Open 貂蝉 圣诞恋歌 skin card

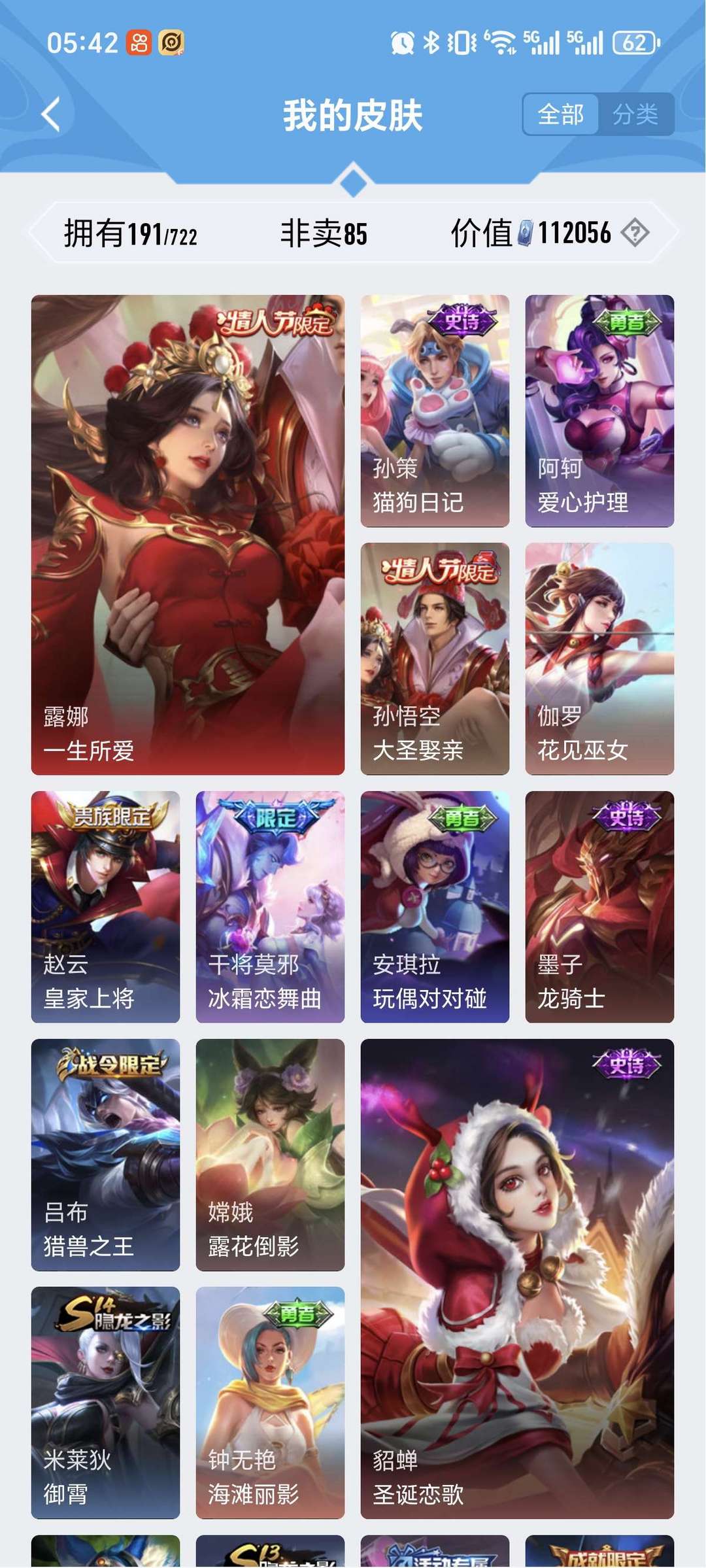point(517,1278)
